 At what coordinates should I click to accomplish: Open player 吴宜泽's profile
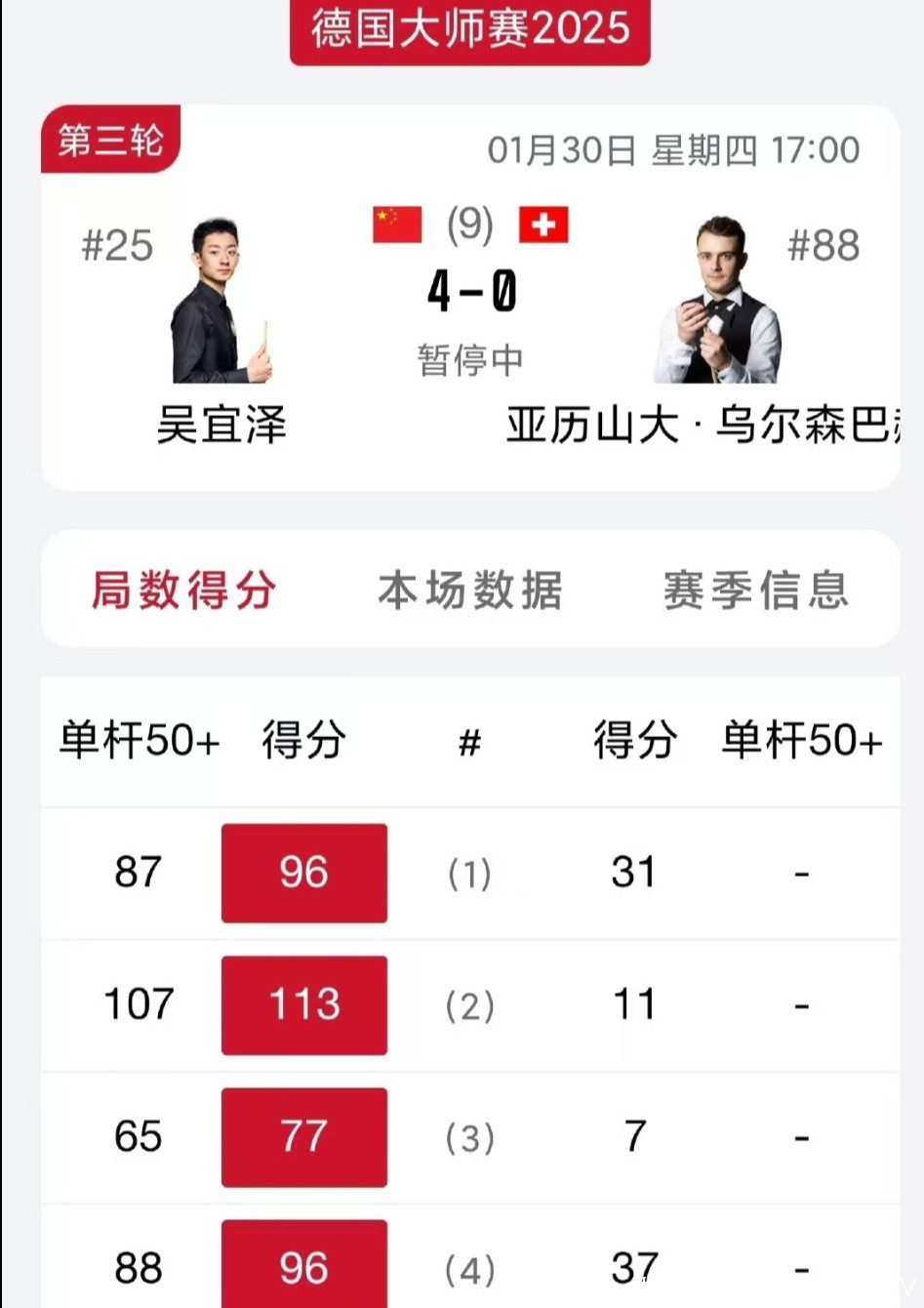click(x=221, y=303)
